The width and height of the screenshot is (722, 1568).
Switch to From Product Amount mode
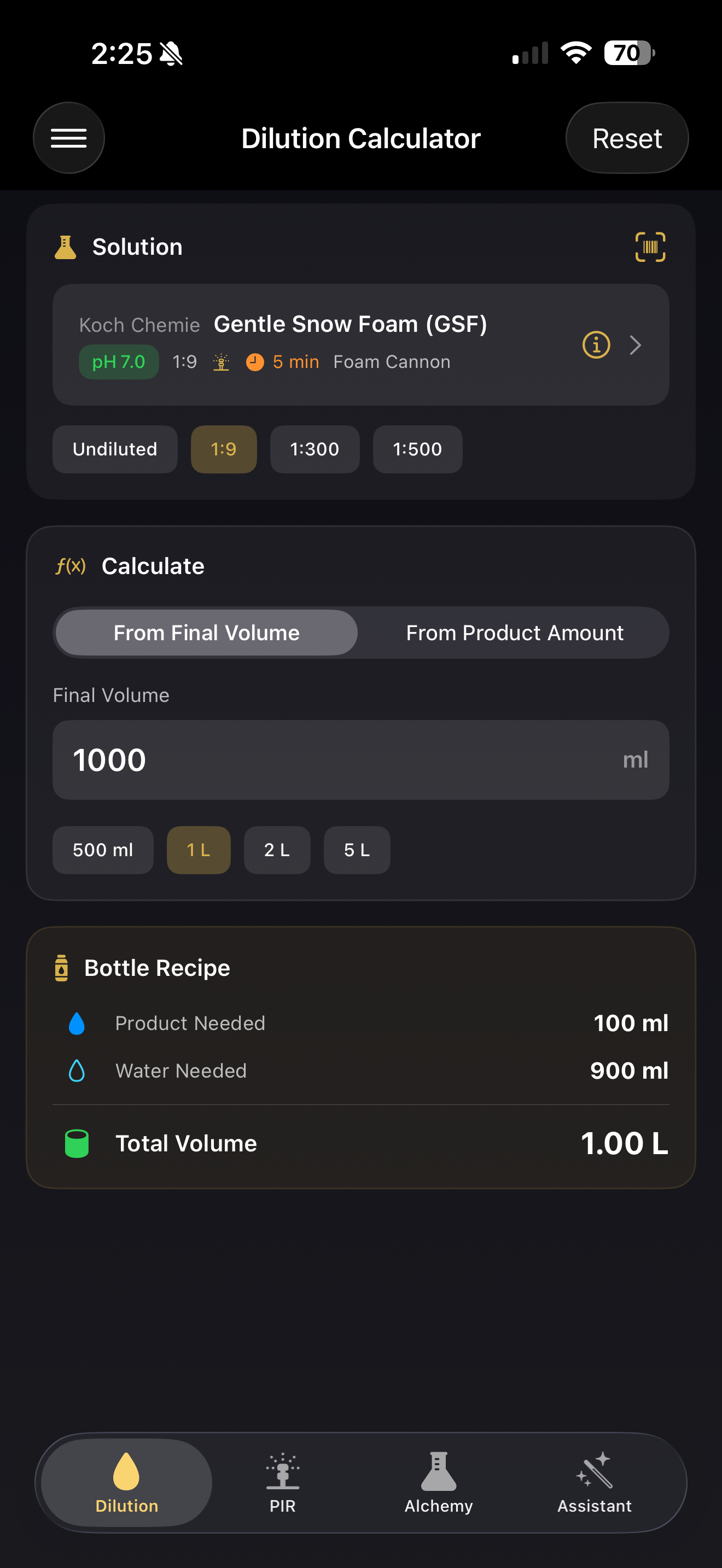(514, 633)
